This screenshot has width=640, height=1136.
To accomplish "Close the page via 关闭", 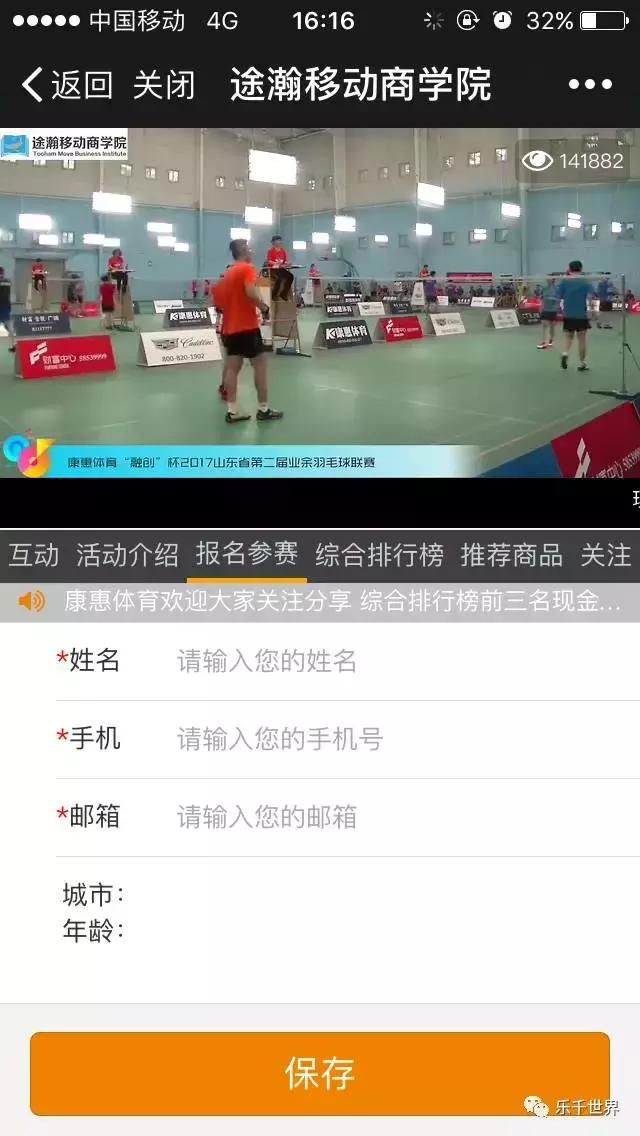I will coord(164,85).
